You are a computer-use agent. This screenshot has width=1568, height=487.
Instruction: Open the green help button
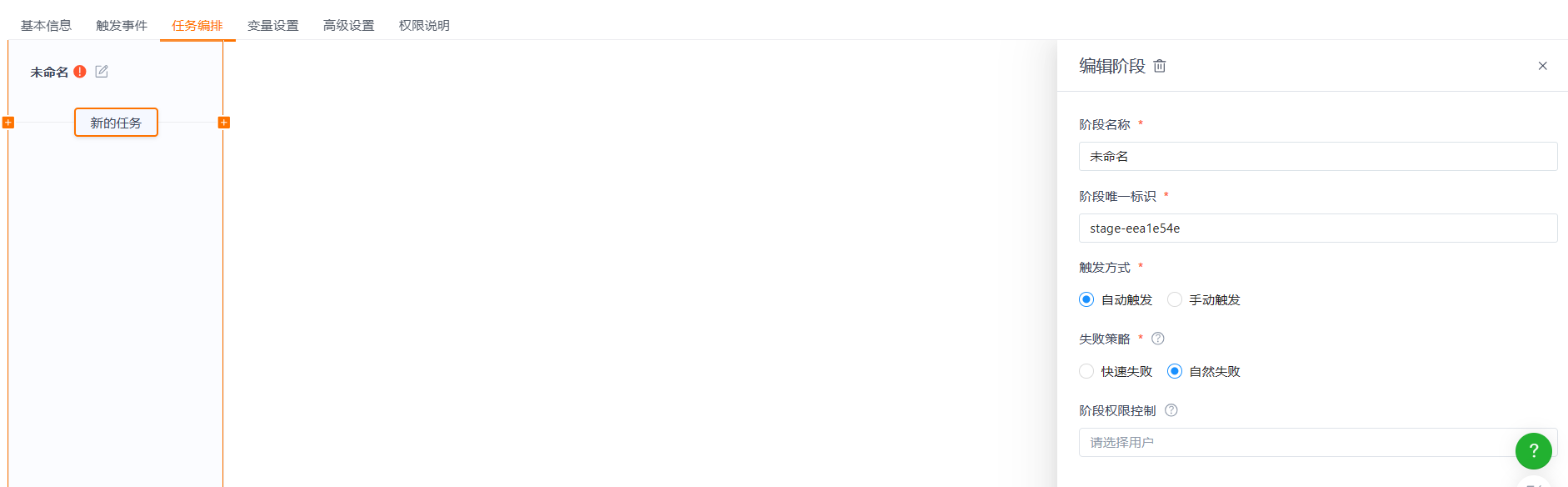(1533, 451)
